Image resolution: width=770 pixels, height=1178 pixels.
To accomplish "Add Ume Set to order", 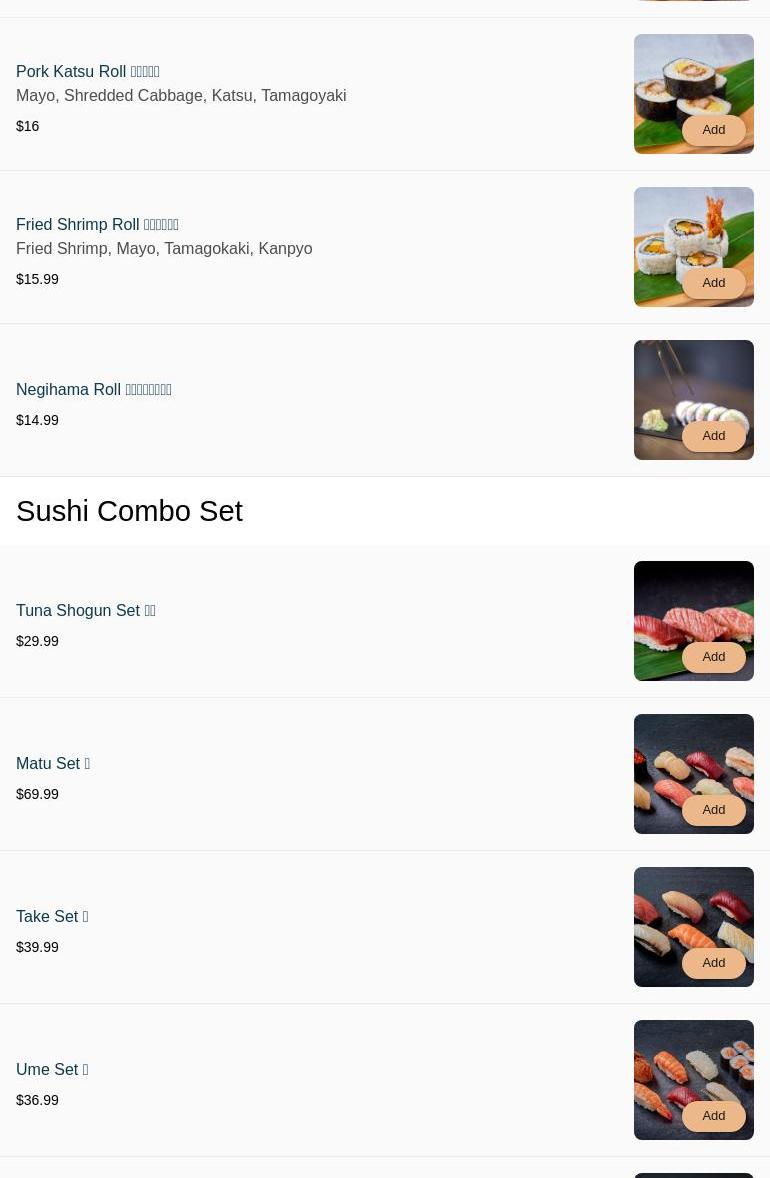I will [x=713, y=1116].
